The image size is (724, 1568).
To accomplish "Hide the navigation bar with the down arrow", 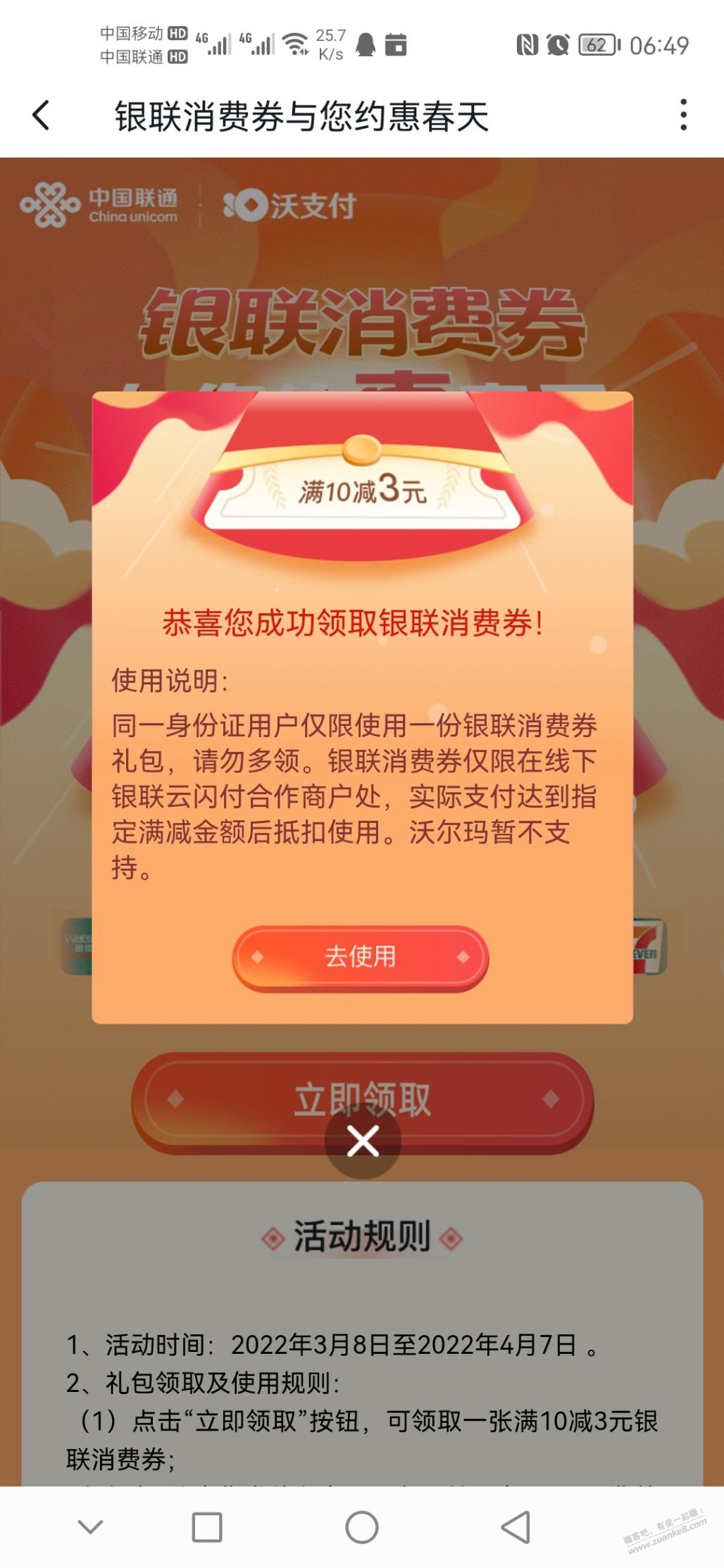I will 90,1527.
